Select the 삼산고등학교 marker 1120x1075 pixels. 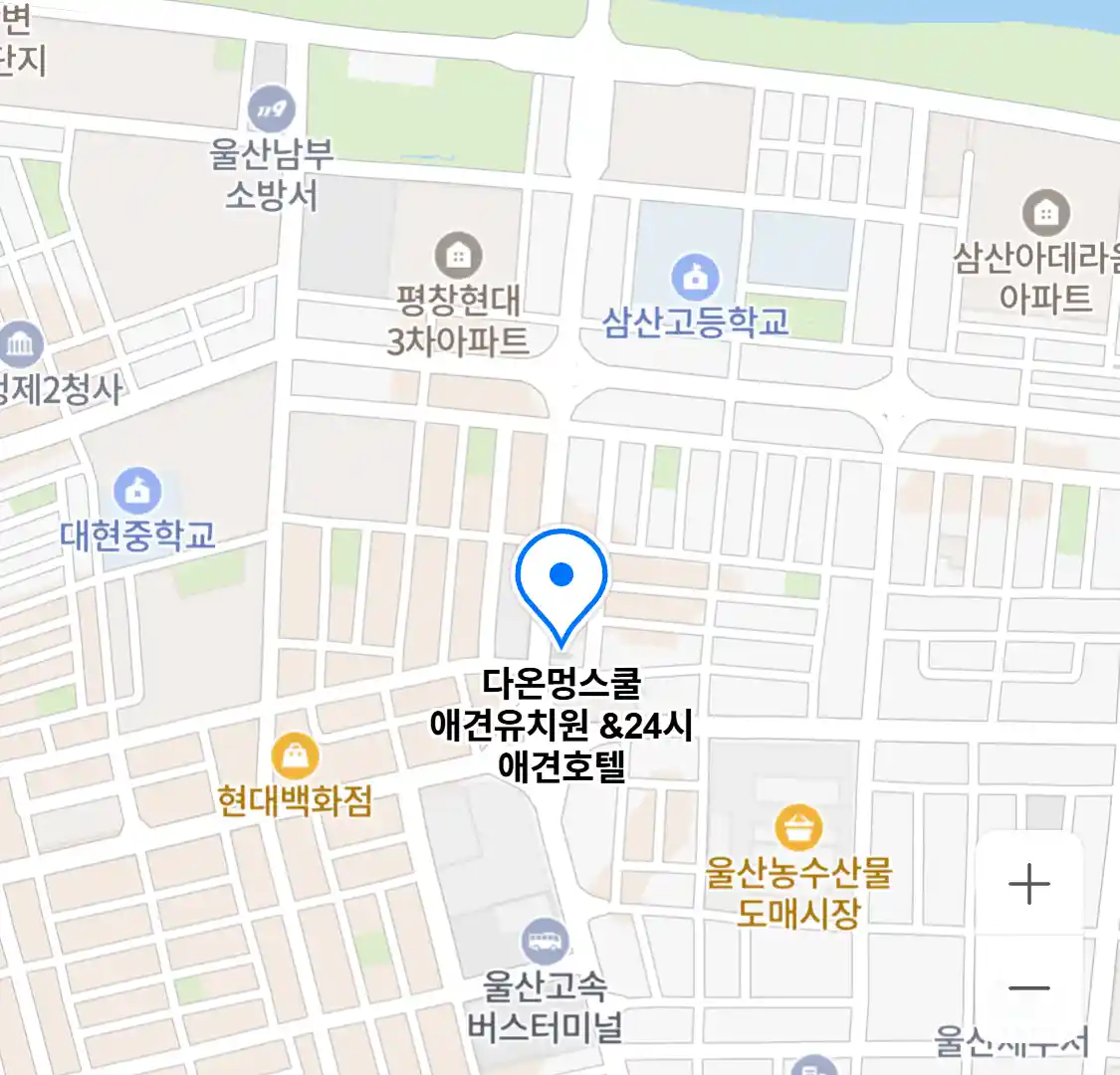(x=695, y=278)
